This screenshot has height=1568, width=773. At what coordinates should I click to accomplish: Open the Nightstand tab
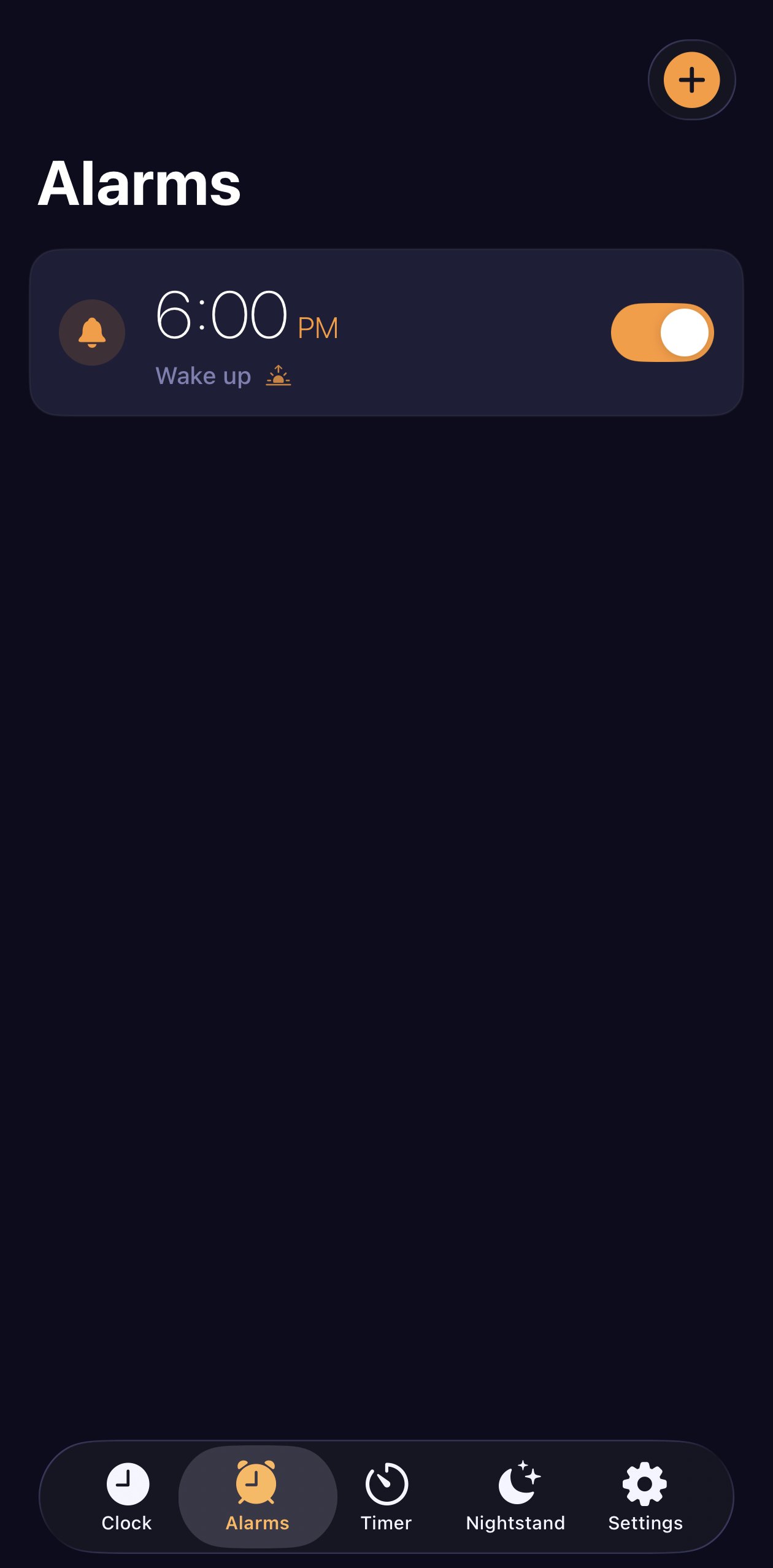(x=515, y=1497)
